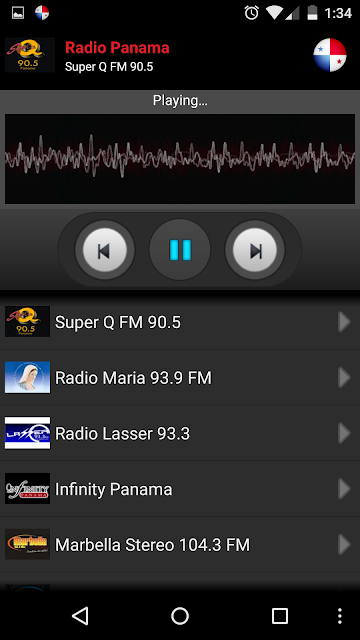Go back using the system back button

click(x=80, y=616)
